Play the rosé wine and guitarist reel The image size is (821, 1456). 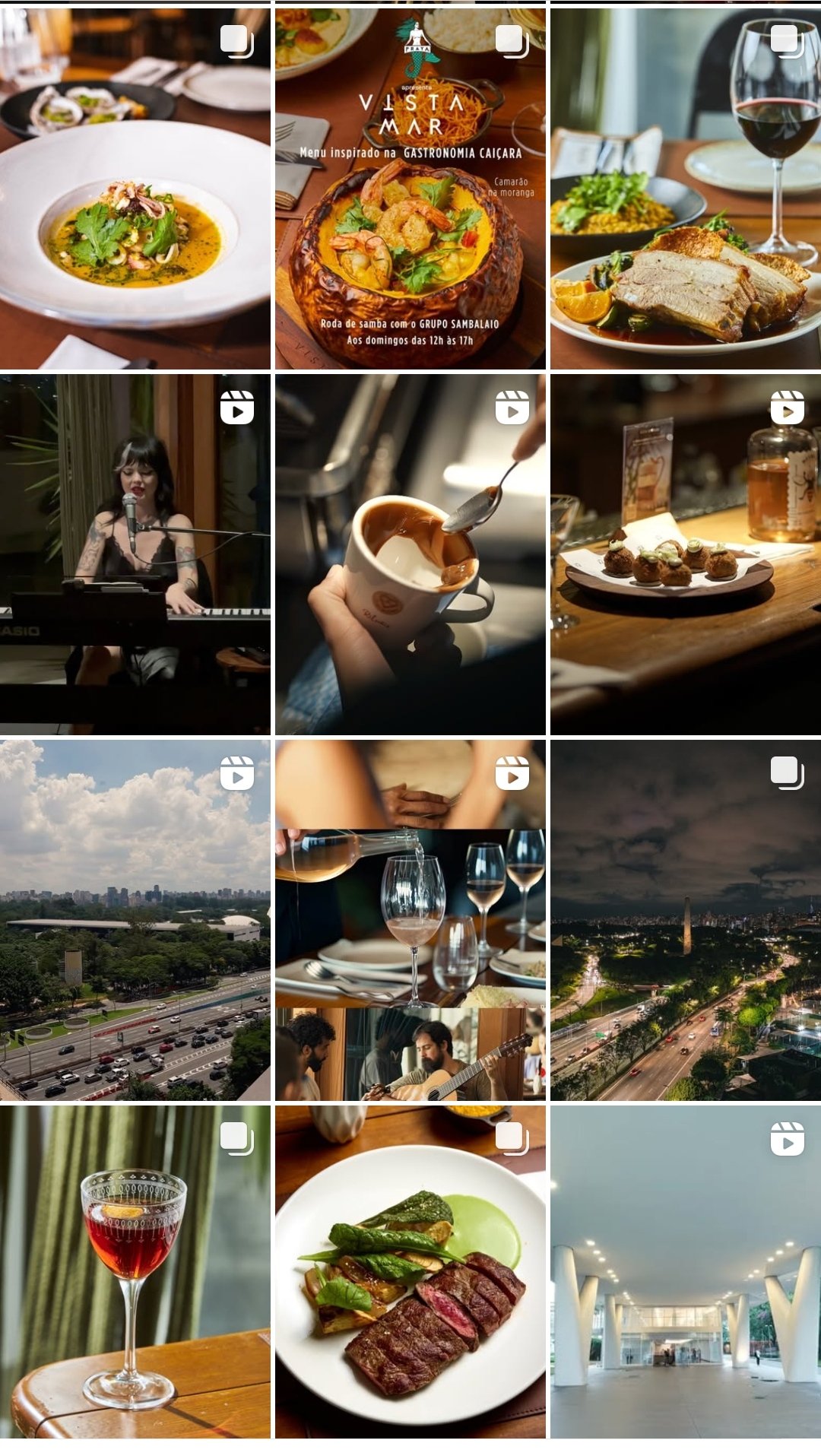pos(410,920)
